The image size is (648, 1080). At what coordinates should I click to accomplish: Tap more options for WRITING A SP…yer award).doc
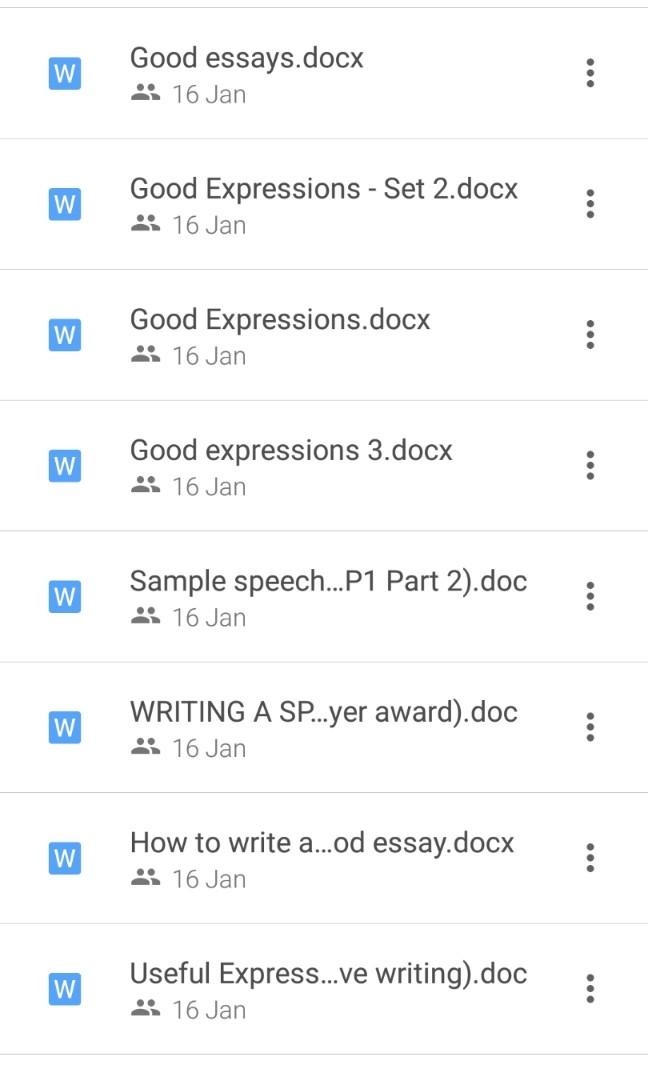(590, 727)
